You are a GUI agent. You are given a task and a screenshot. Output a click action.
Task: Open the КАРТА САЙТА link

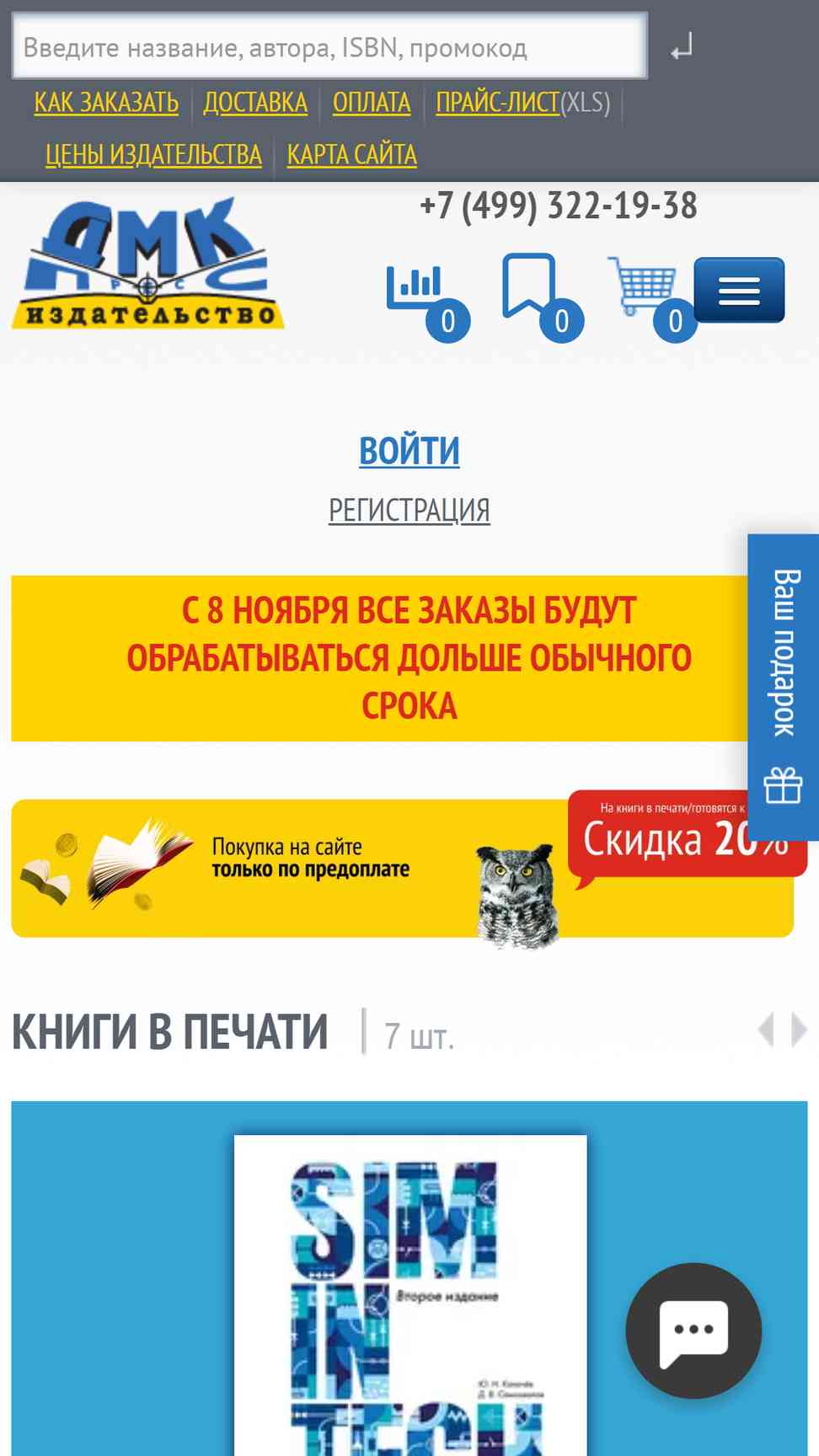[x=352, y=155]
